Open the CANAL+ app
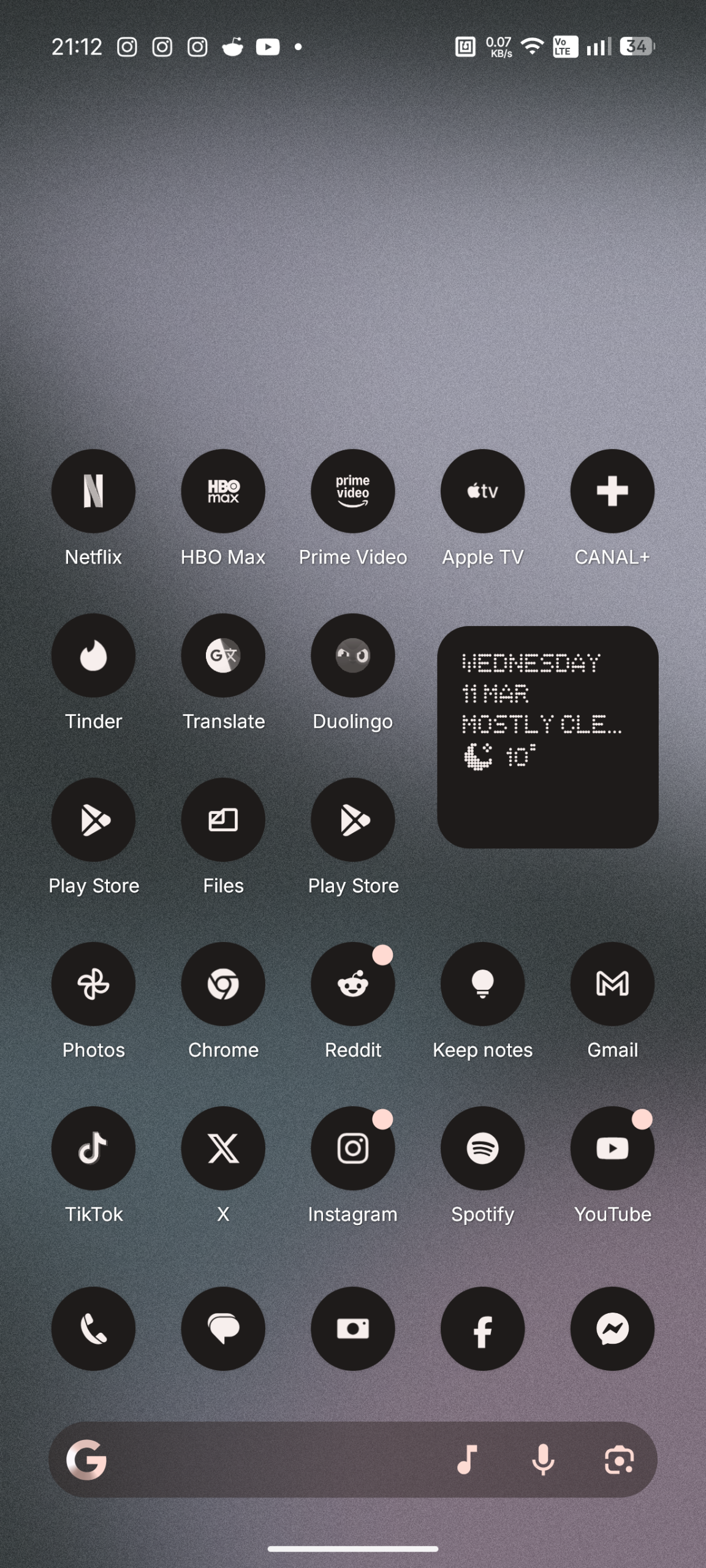Viewport: 706px width, 1568px height. coord(612,491)
